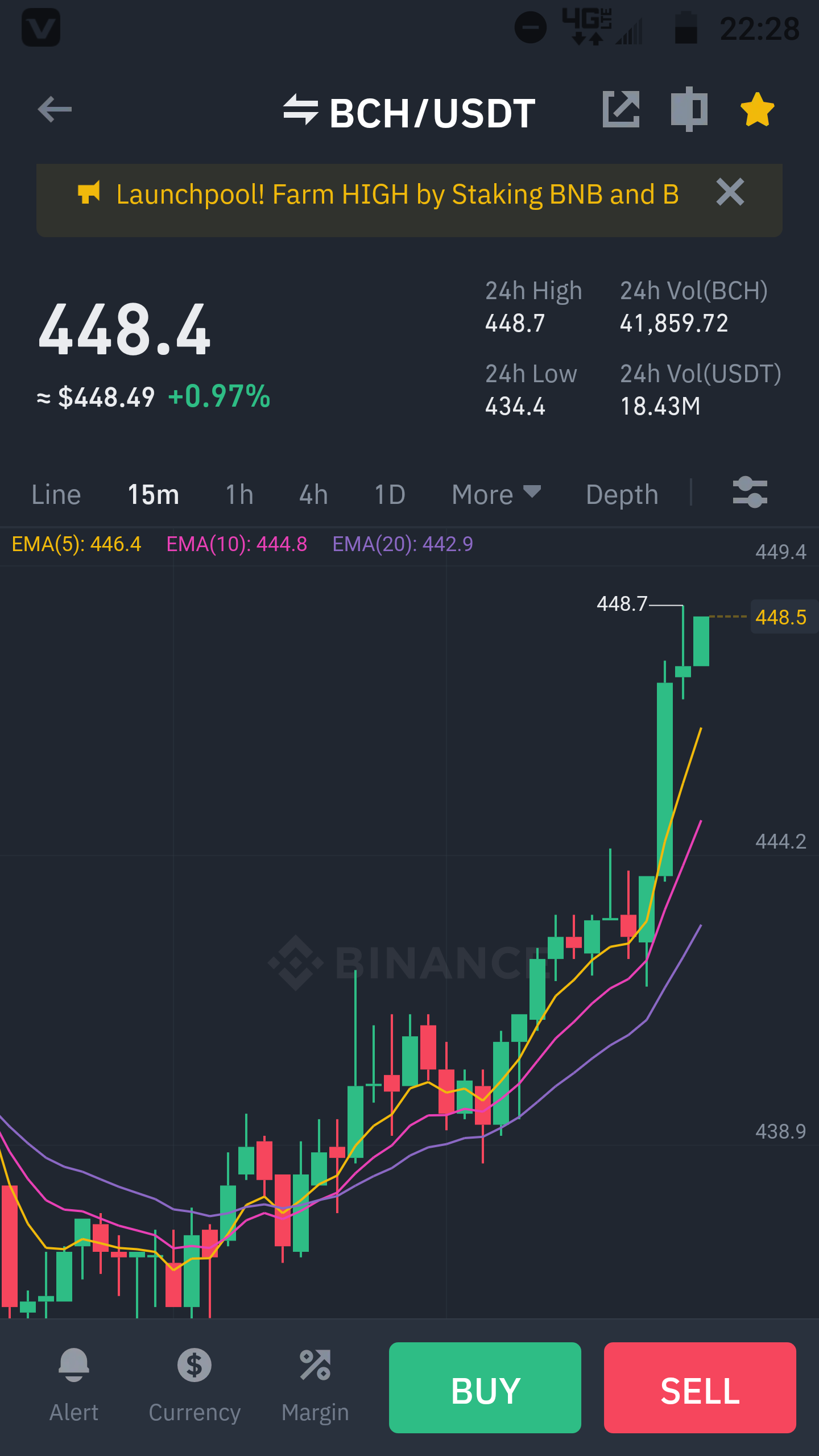Remove BCH/USDT from favorites star
The width and height of the screenshot is (819, 1456).
point(758,109)
